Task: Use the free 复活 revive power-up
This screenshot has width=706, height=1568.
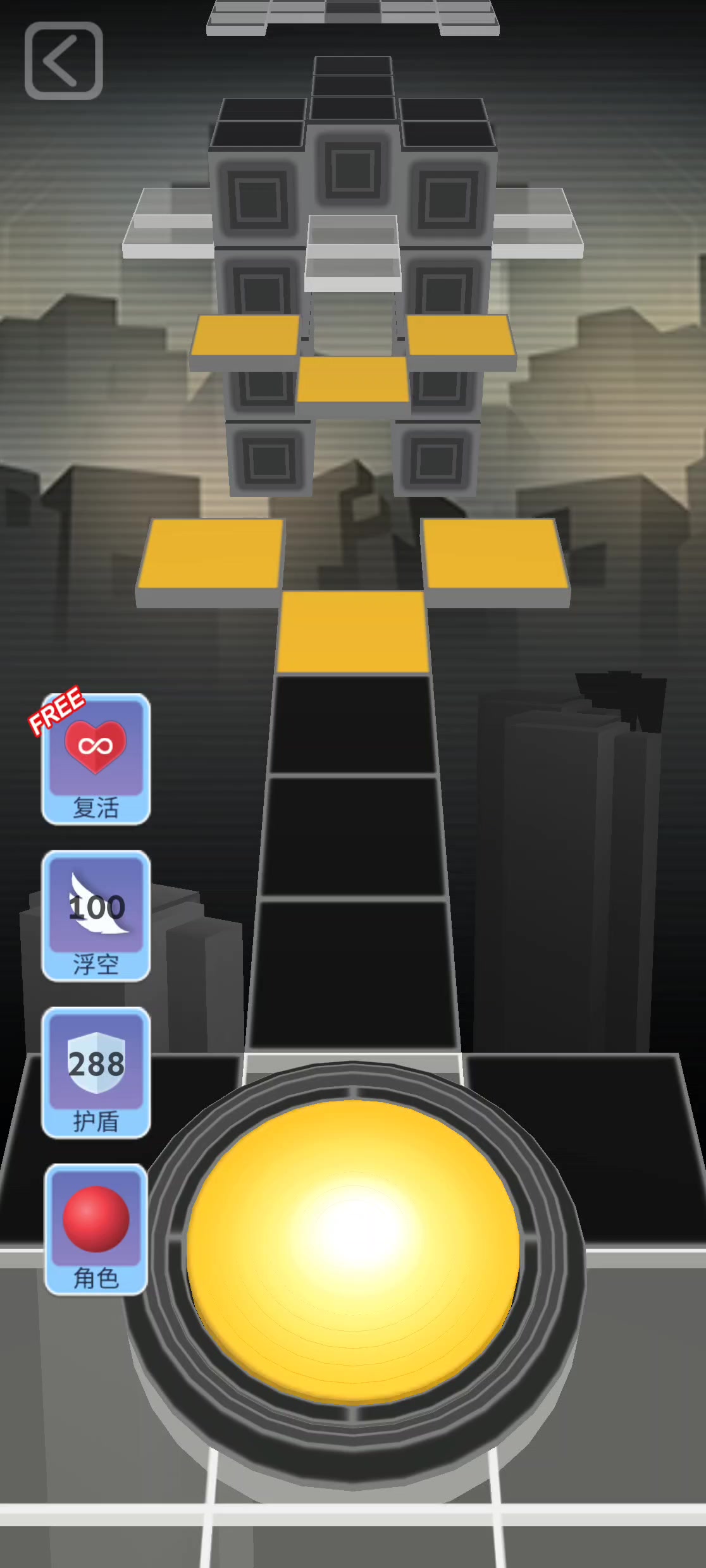Action: tap(96, 759)
